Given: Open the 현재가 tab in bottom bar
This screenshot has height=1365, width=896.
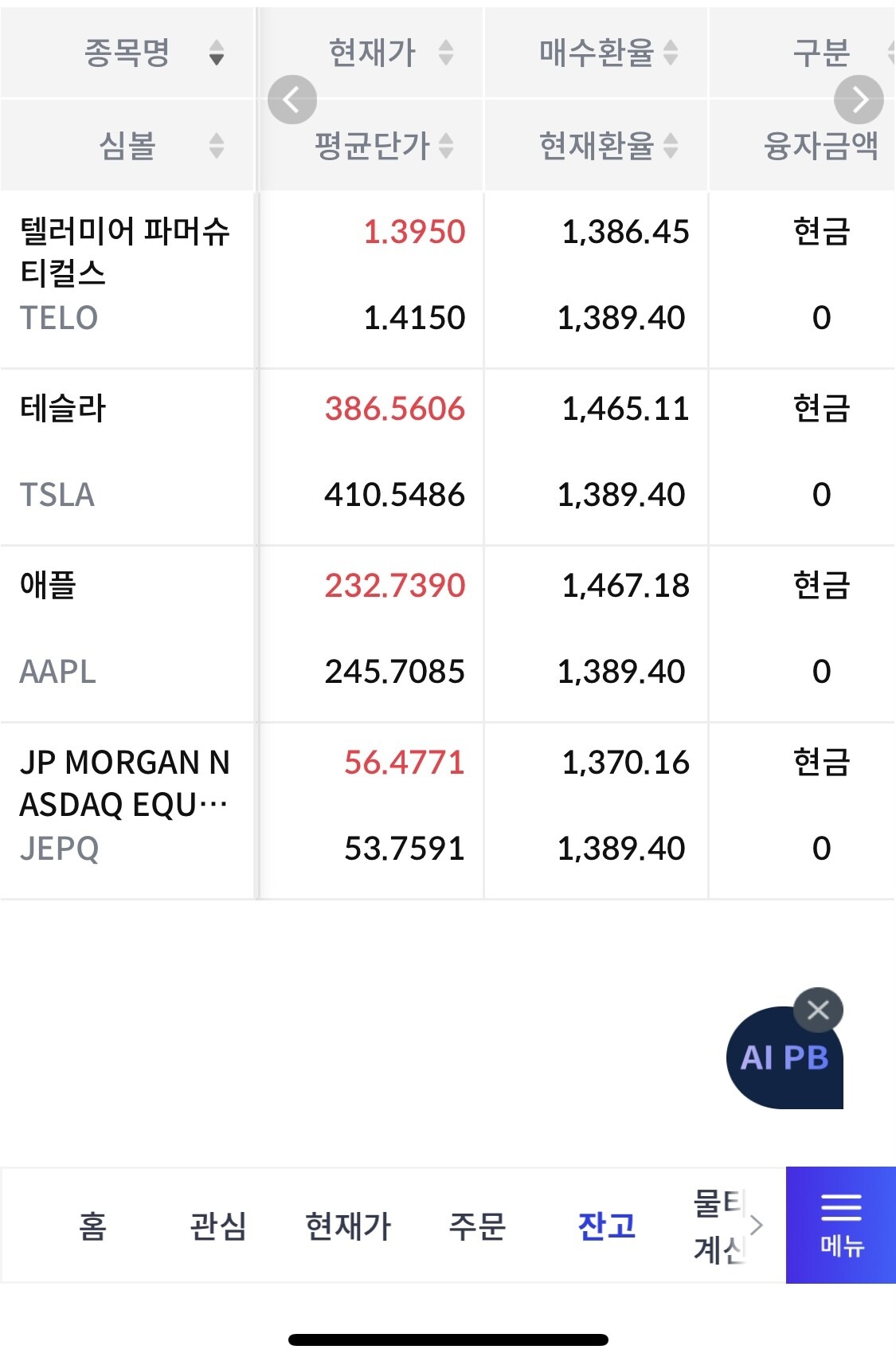Looking at the screenshot, I should click(x=348, y=1226).
